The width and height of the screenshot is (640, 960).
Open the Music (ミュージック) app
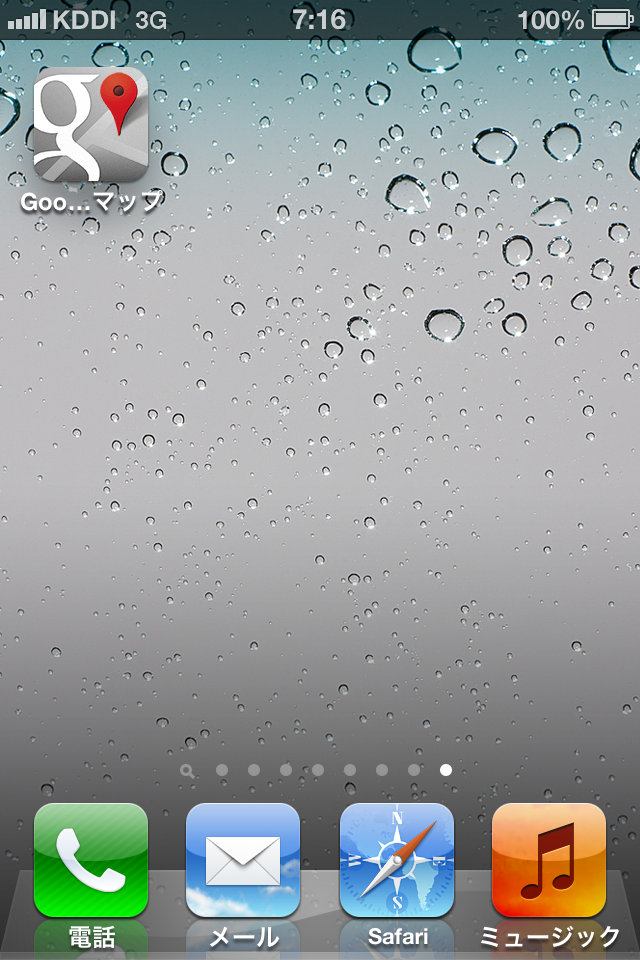click(549, 860)
